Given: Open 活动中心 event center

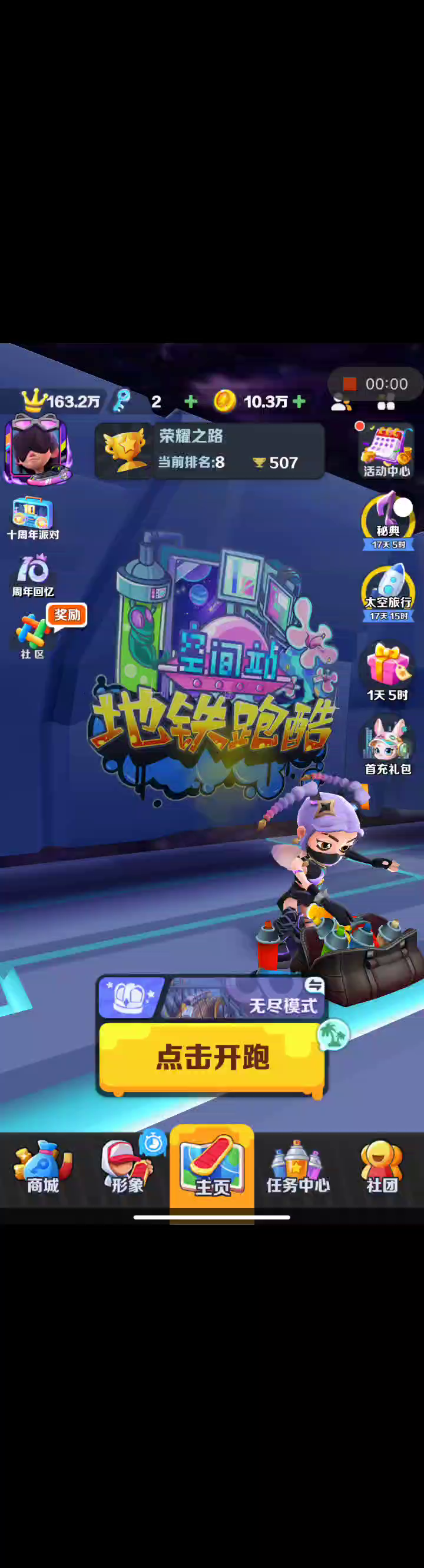Looking at the screenshot, I should pos(386,451).
